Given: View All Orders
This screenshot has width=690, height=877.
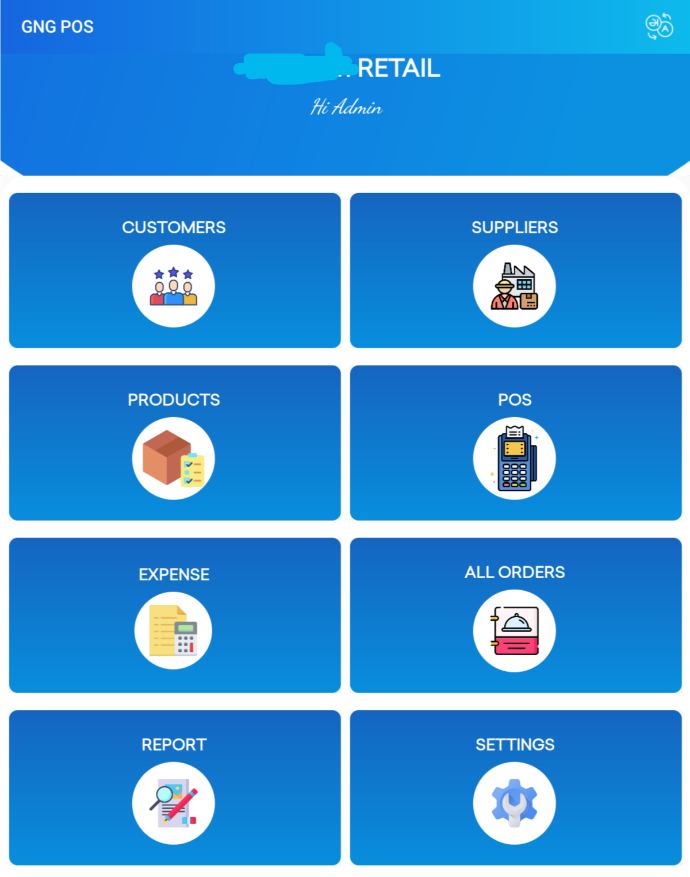Looking at the screenshot, I should pyautogui.click(x=515, y=615).
